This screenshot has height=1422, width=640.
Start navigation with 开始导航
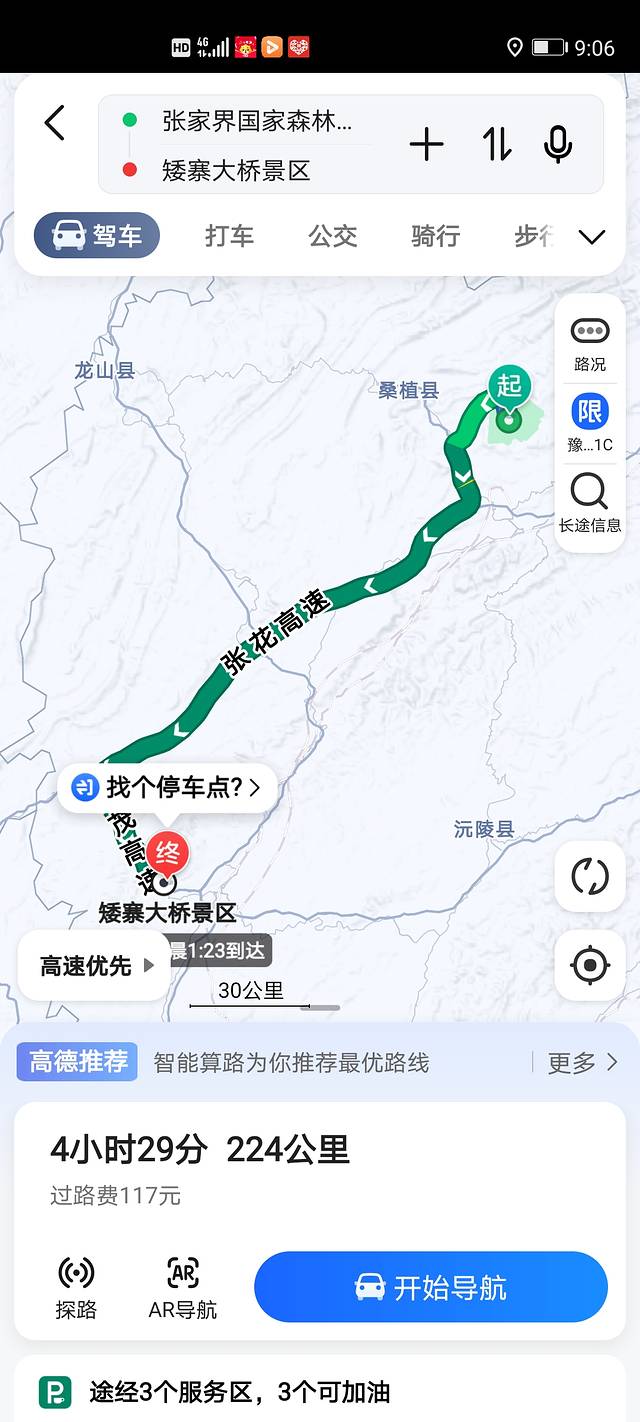pyautogui.click(x=431, y=1287)
